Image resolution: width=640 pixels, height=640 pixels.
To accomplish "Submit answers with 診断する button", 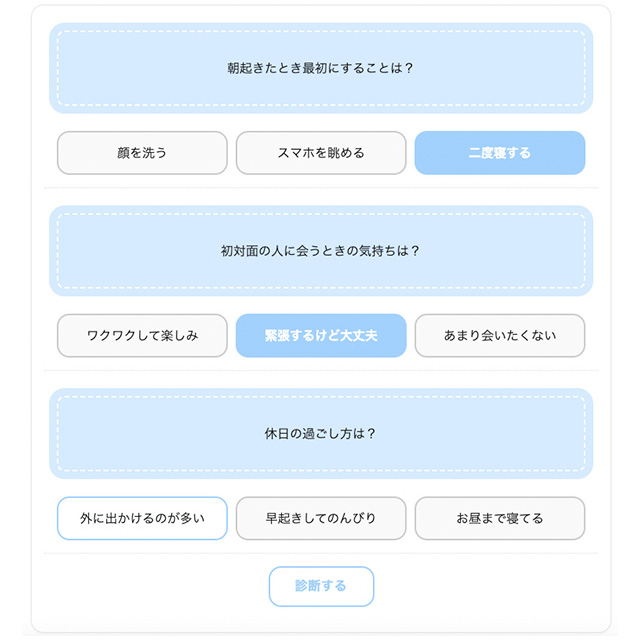I will 321,586.
